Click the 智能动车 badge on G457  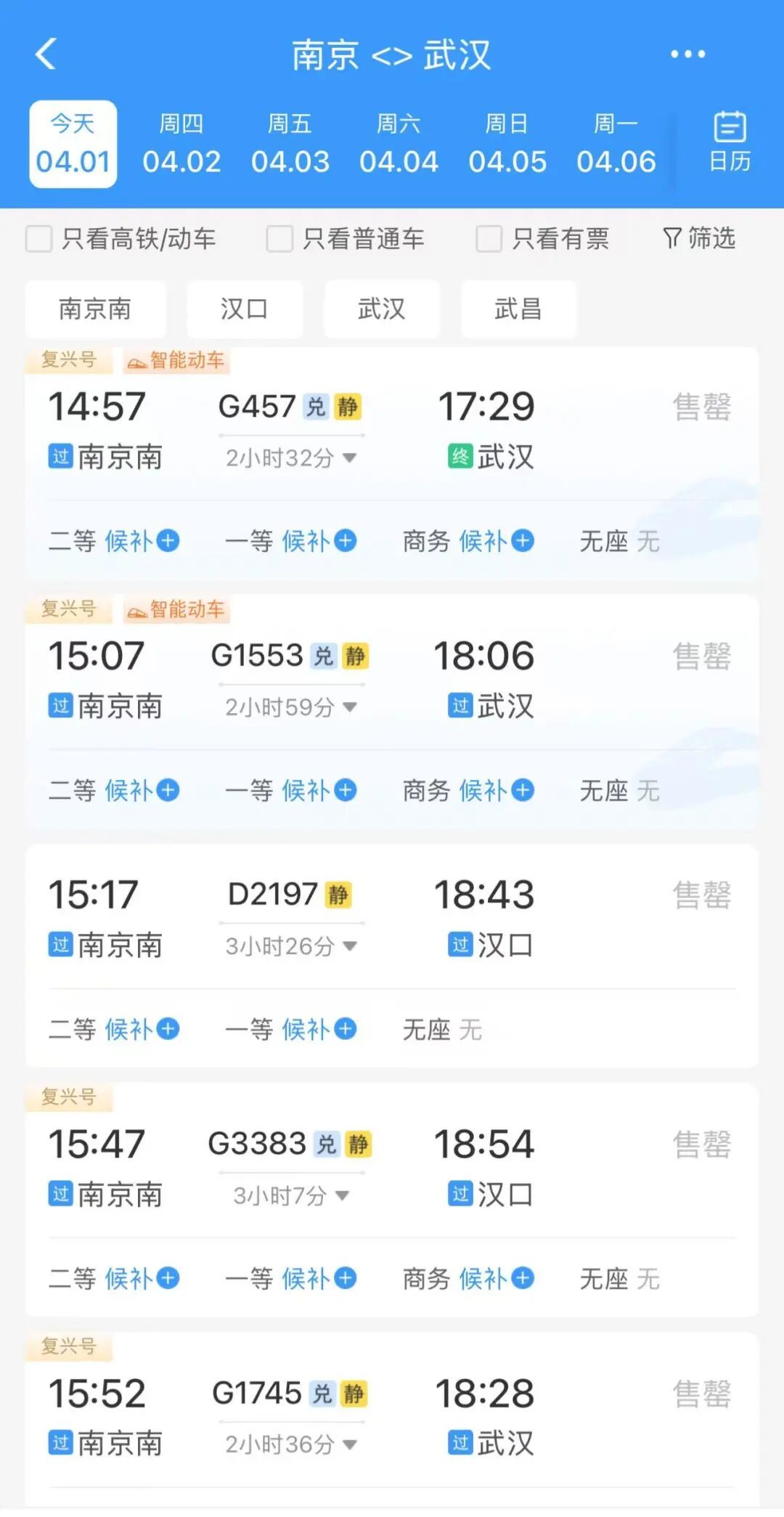click(x=176, y=361)
